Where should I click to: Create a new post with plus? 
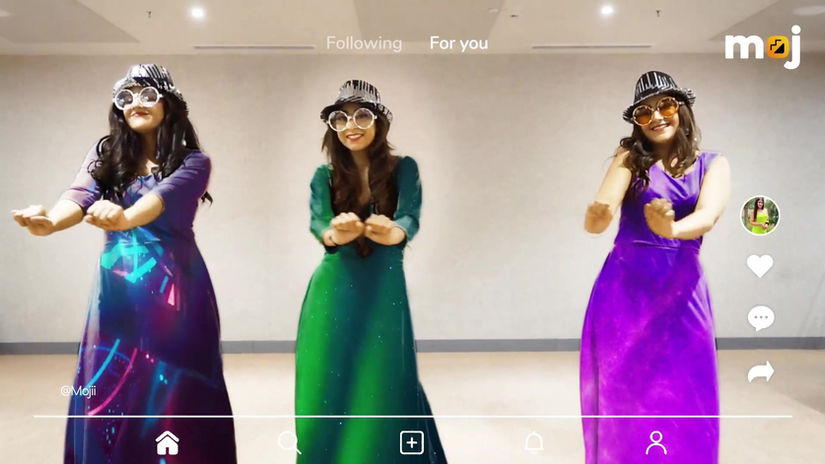(412, 443)
